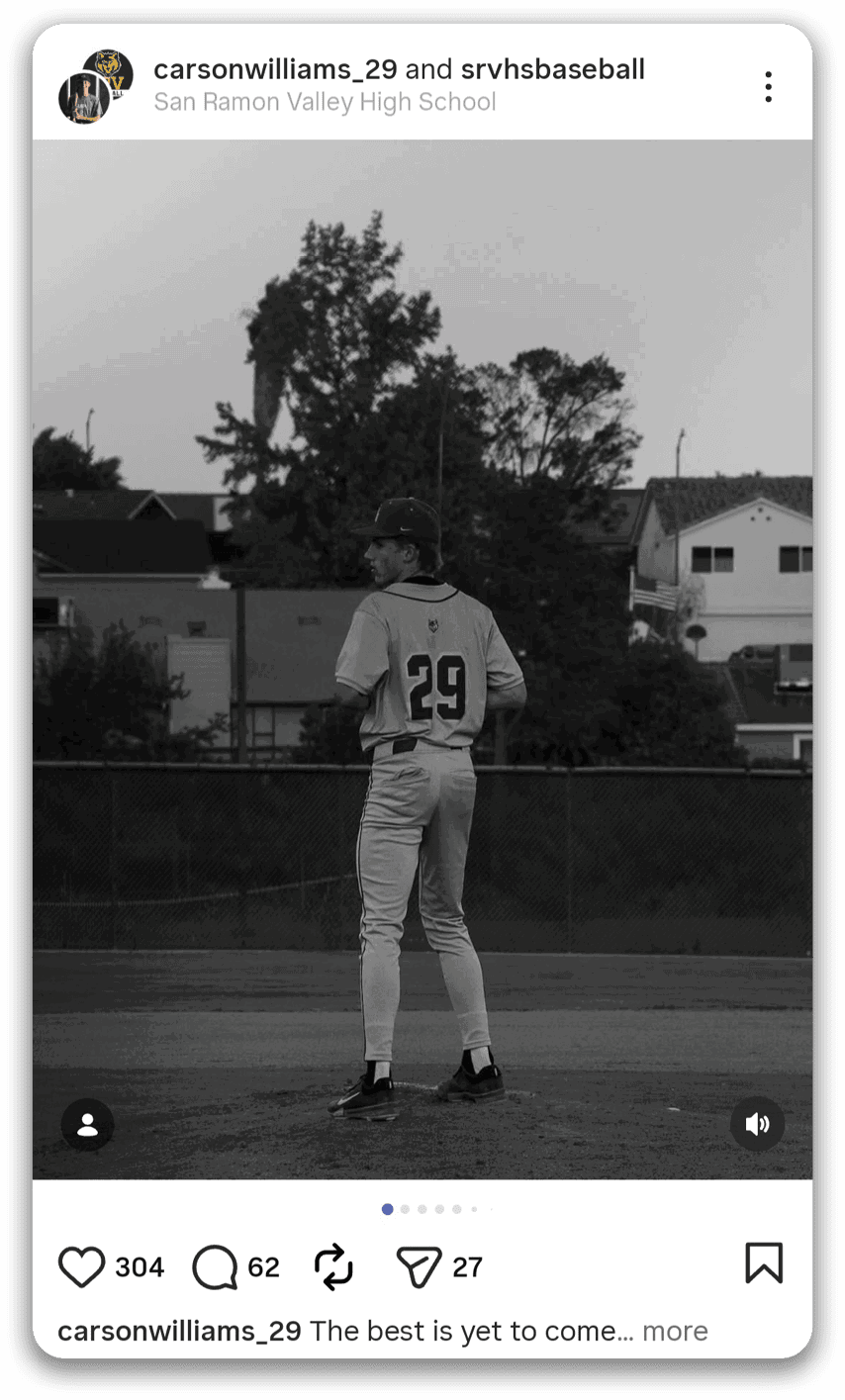Bookmark this post
The width and height of the screenshot is (845, 1400).
[x=764, y=1263]
